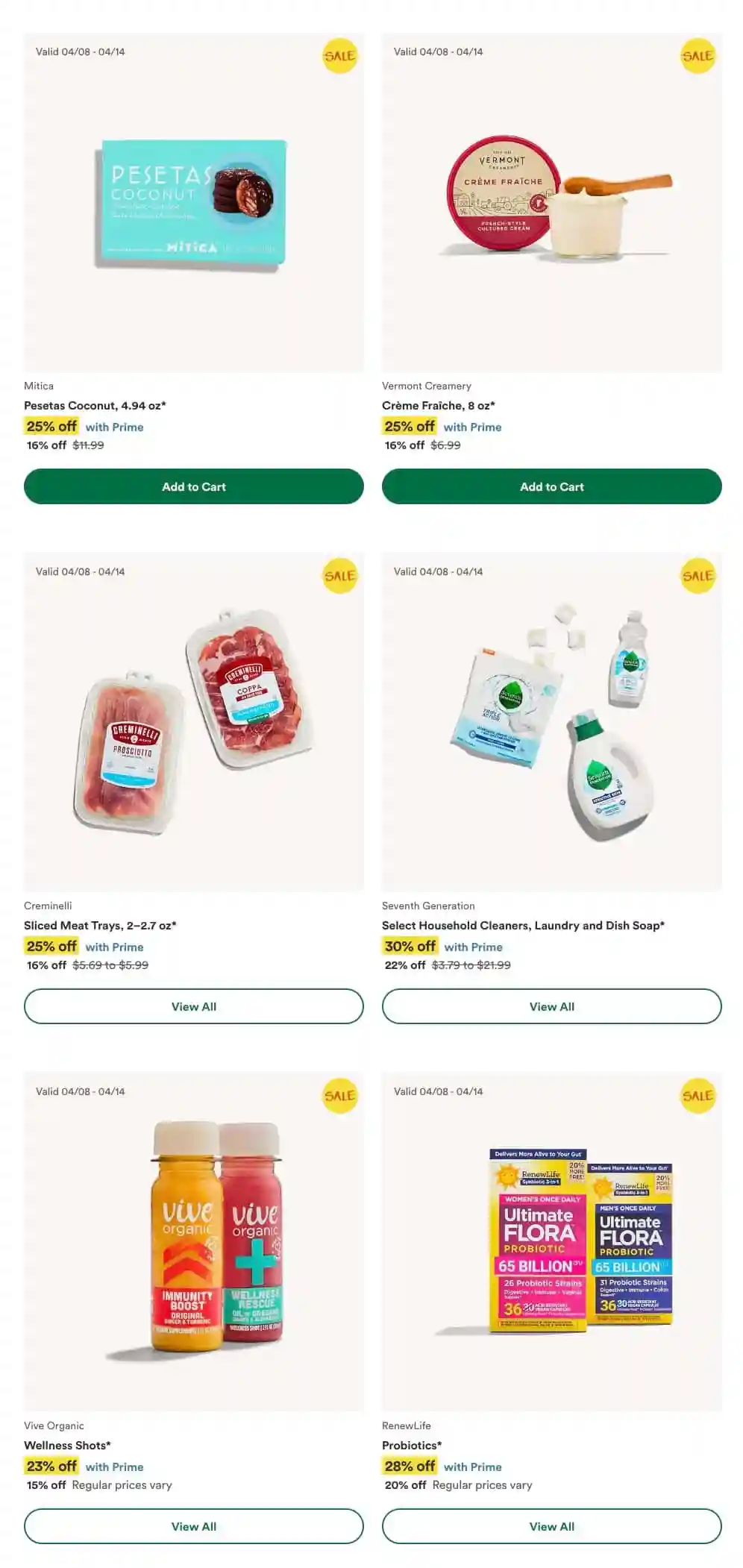The image size is (743, 1568).
Task: View all Seventh Generation cleaners
Action: tap(551, 1006)
